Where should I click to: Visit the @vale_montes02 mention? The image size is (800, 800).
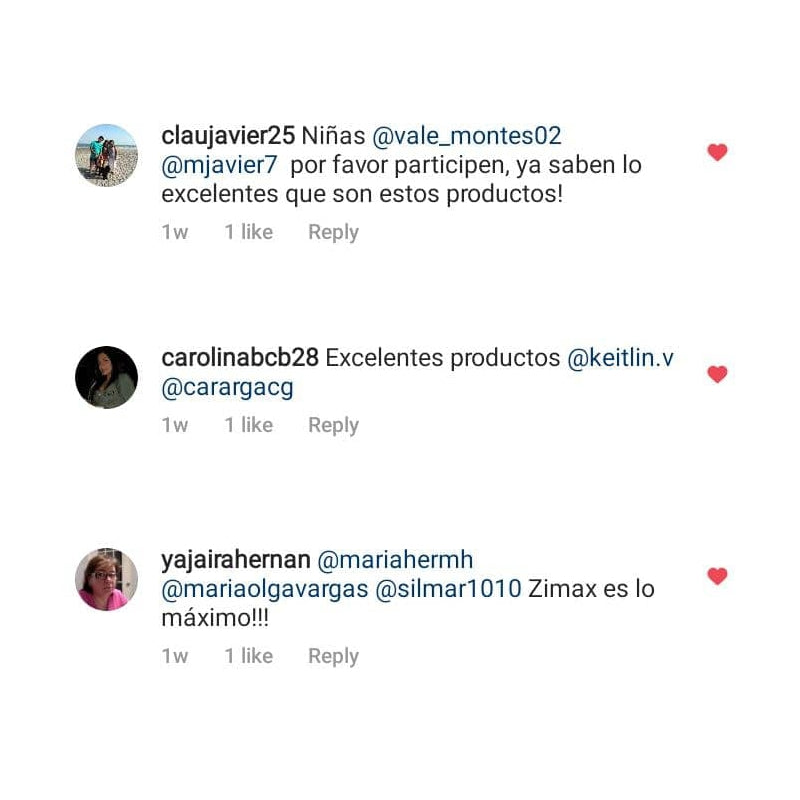coord(467,136)
